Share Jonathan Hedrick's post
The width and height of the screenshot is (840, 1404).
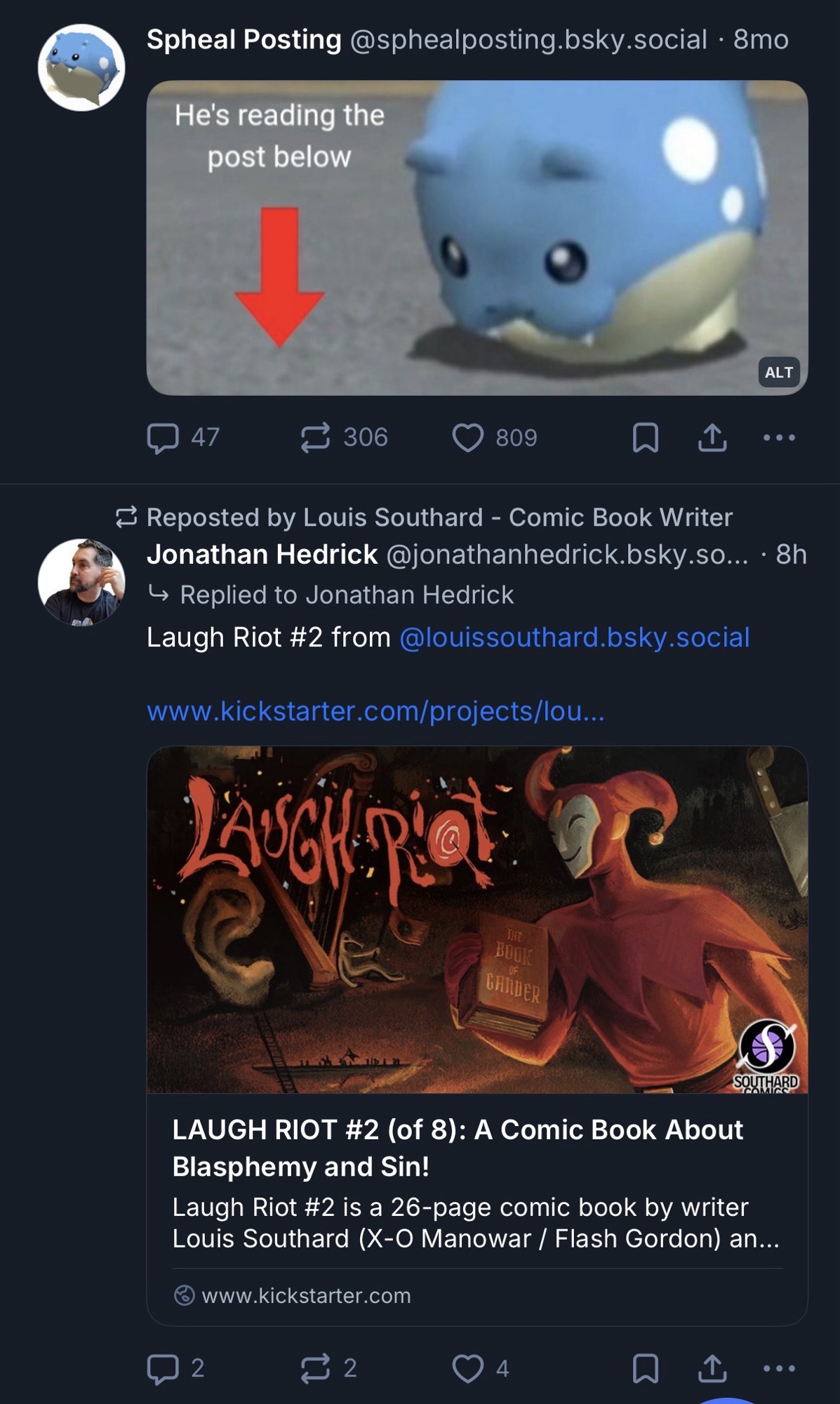[712, 1368]
